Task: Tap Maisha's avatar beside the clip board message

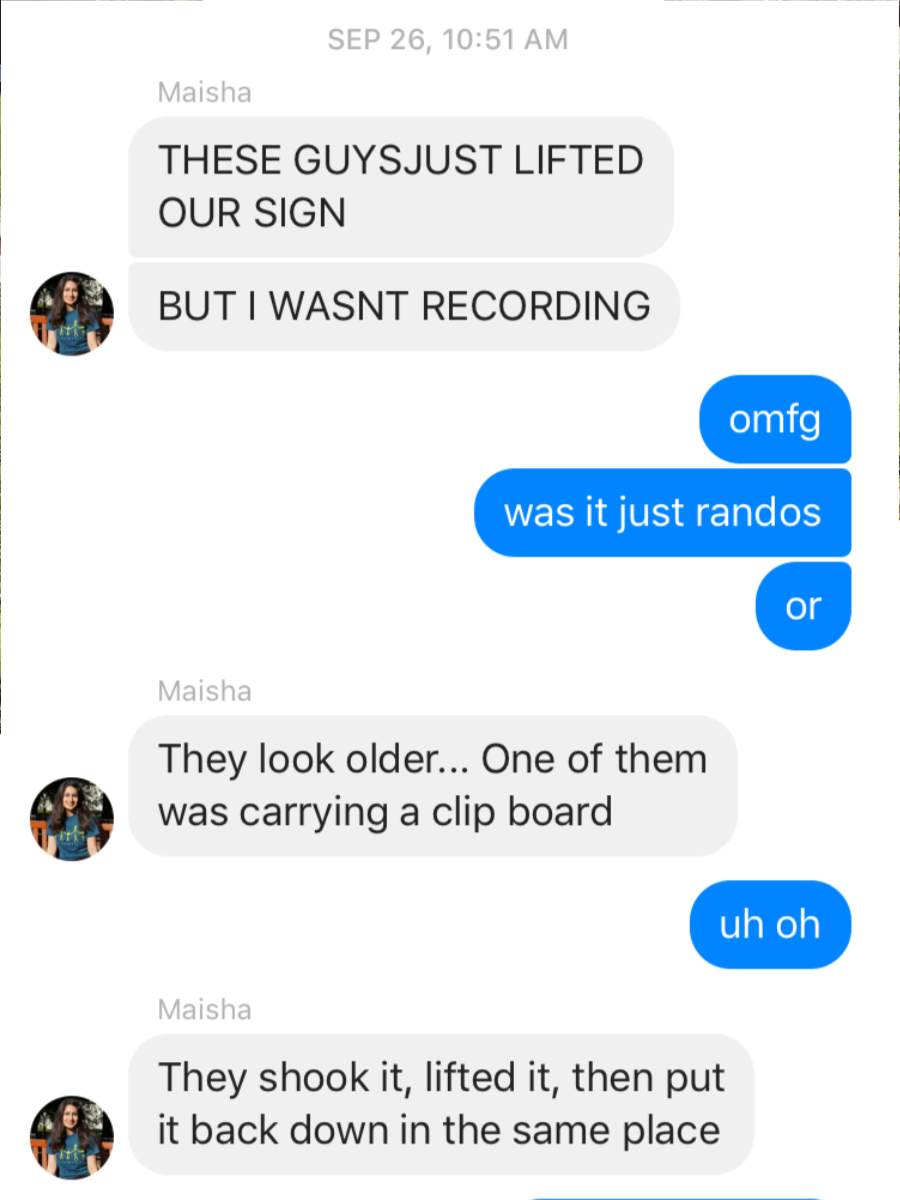Action: (x=71, y=819)
